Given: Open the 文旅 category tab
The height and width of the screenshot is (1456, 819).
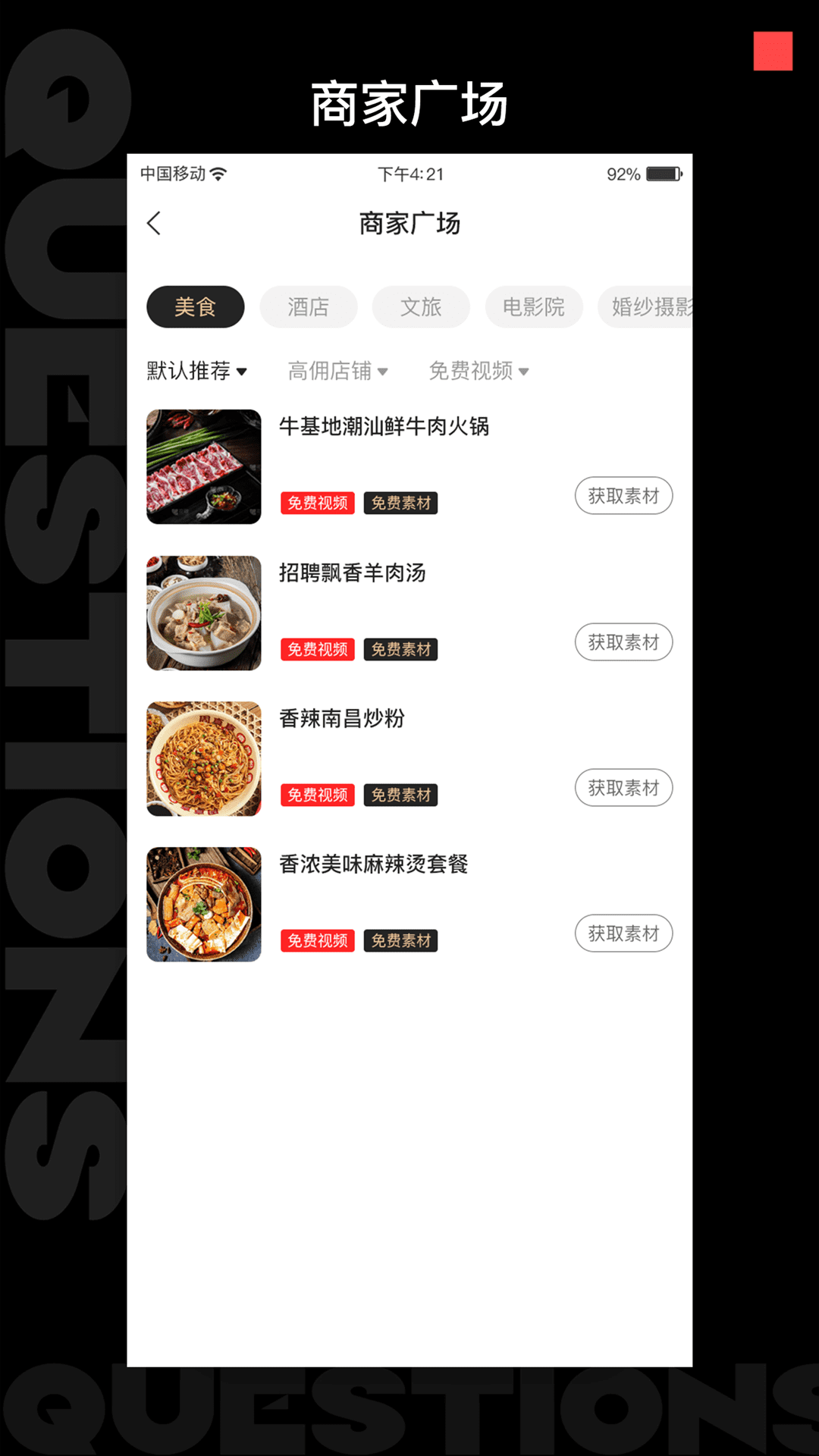Looking at the screenshot, I should pyautogui.click(x=421, y=306).
